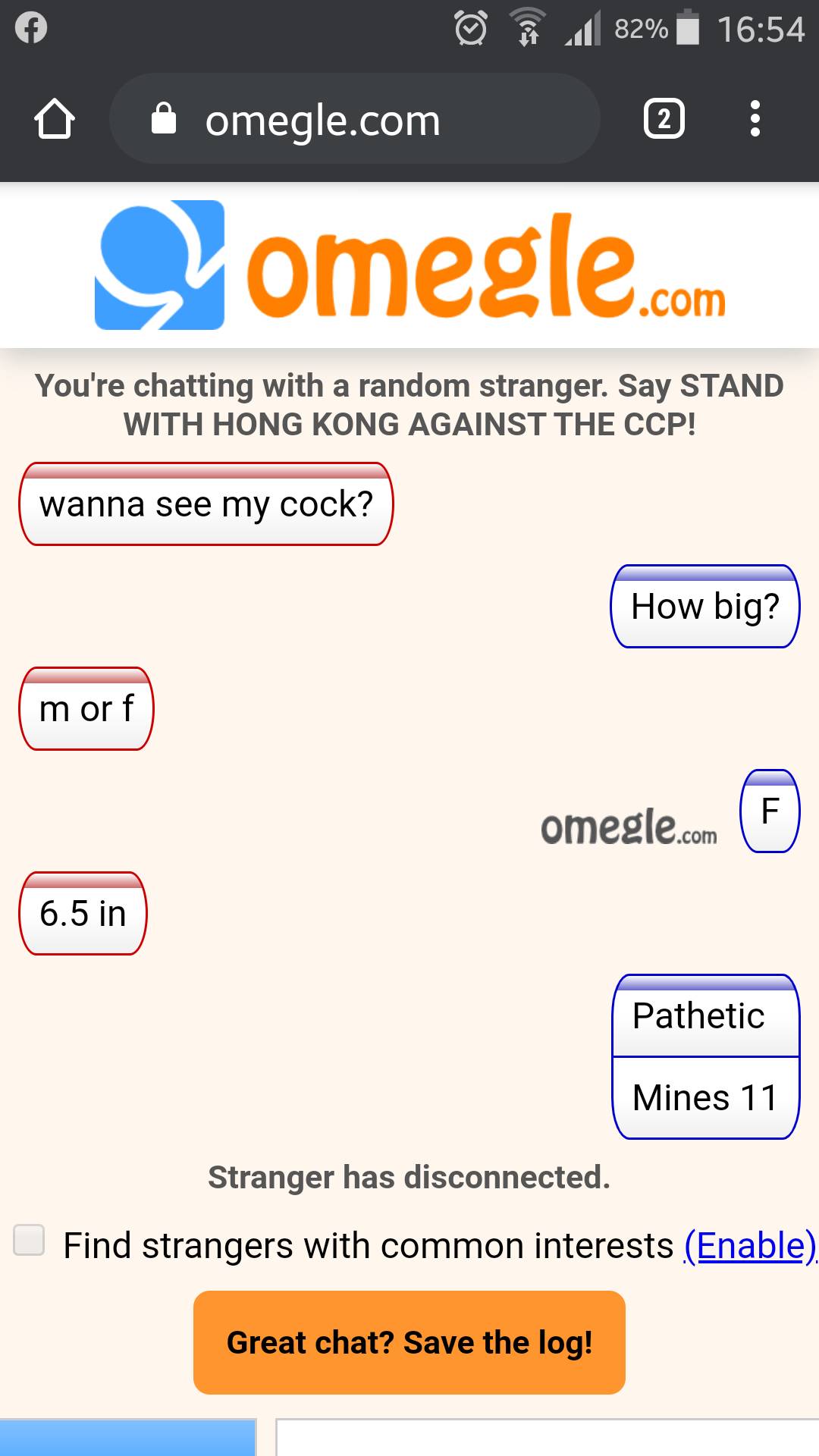Tap the blue button at the bottom left
819x1456 pixels.
(x=127, y=1438)
